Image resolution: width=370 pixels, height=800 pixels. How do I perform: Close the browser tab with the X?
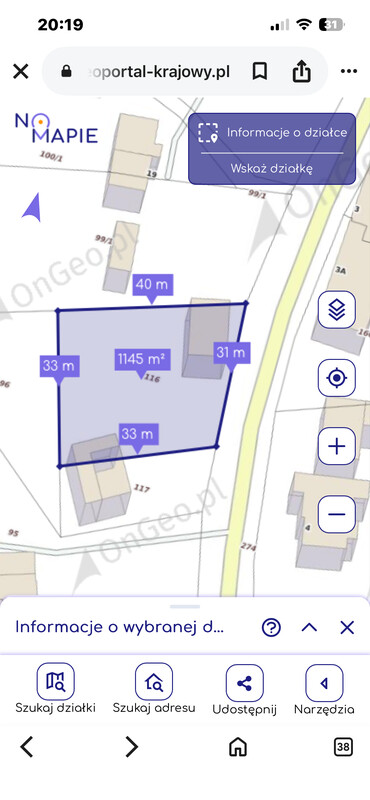click(20, 71)
